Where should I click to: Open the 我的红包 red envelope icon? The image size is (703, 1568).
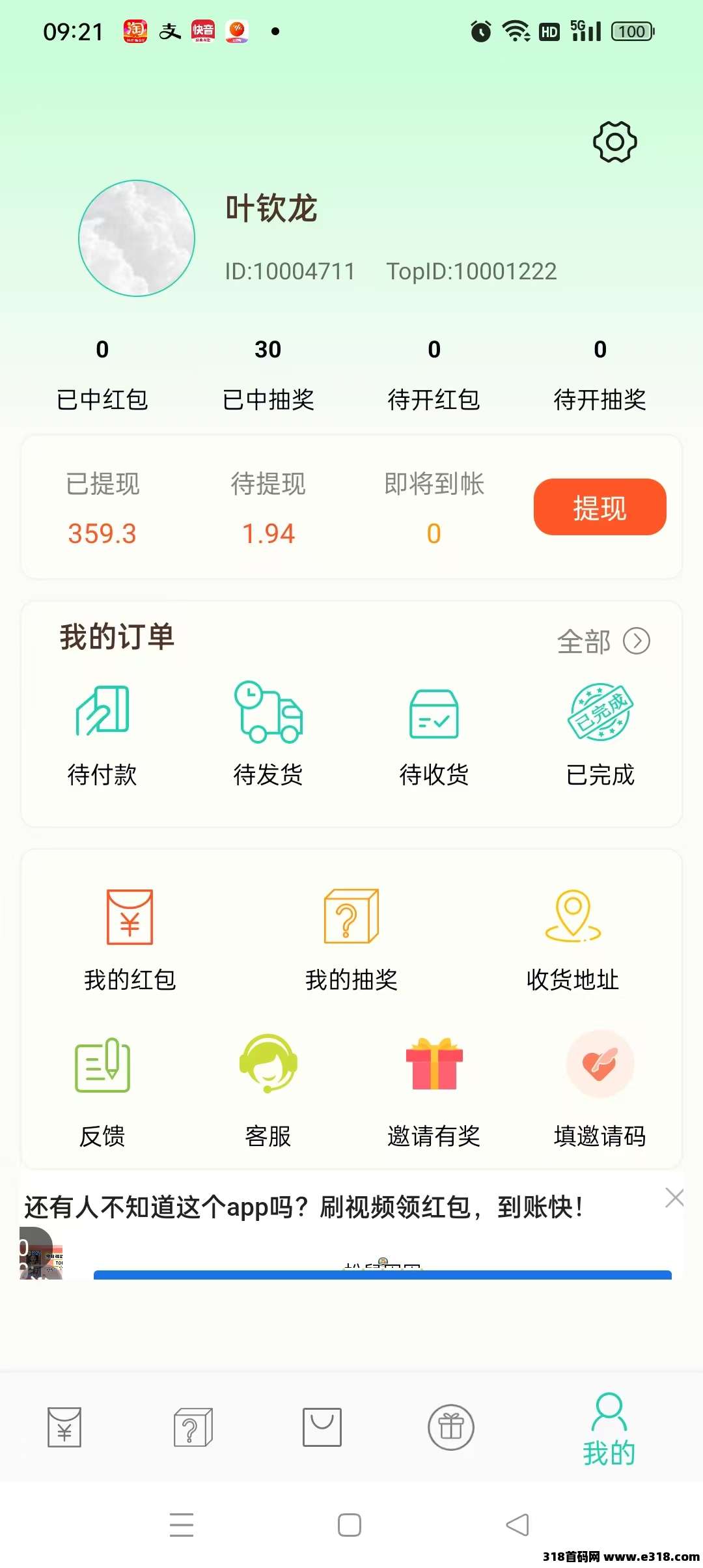point(130,919)
